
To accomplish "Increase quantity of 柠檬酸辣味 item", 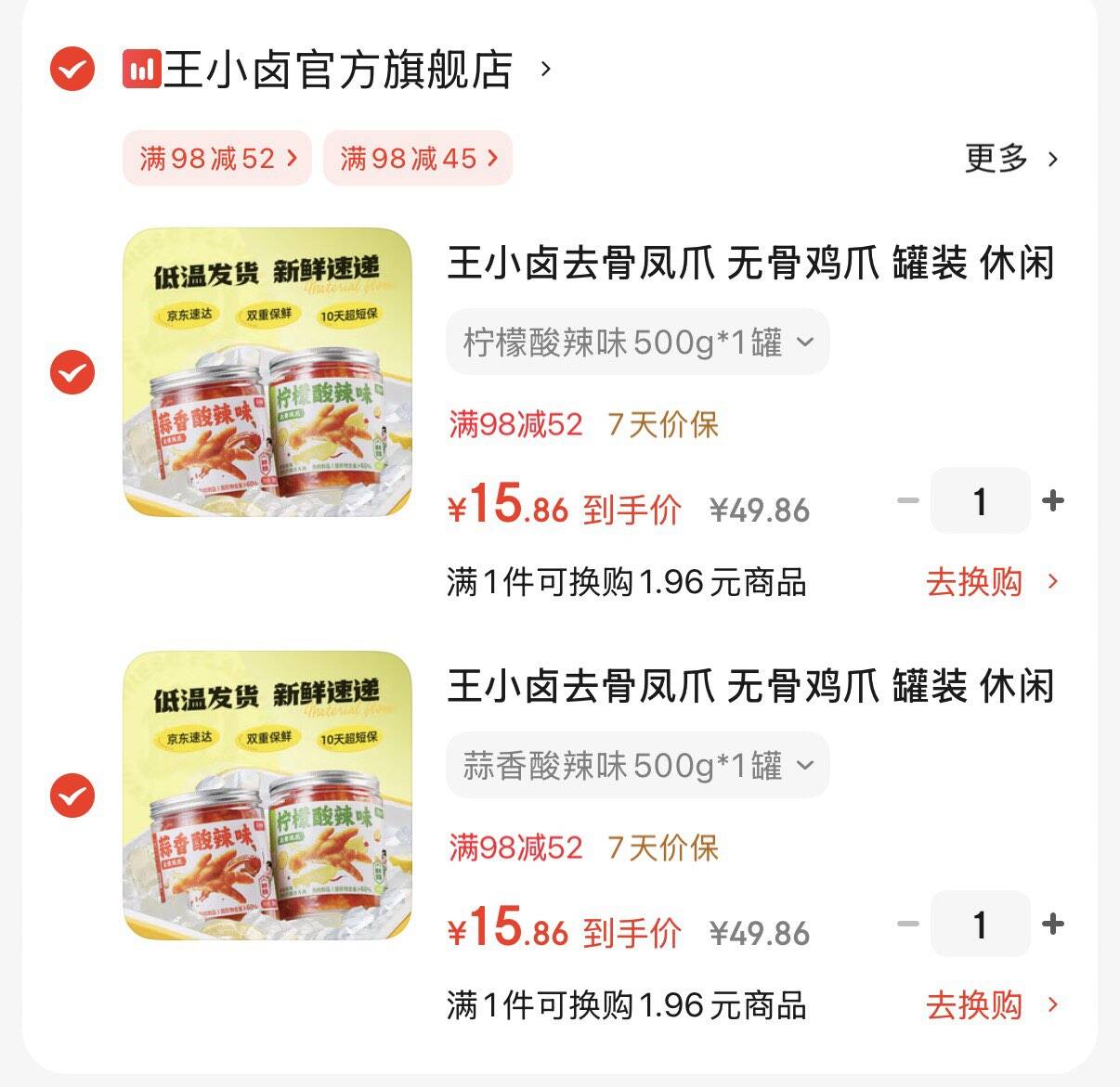I will [x=1053, y=501].
